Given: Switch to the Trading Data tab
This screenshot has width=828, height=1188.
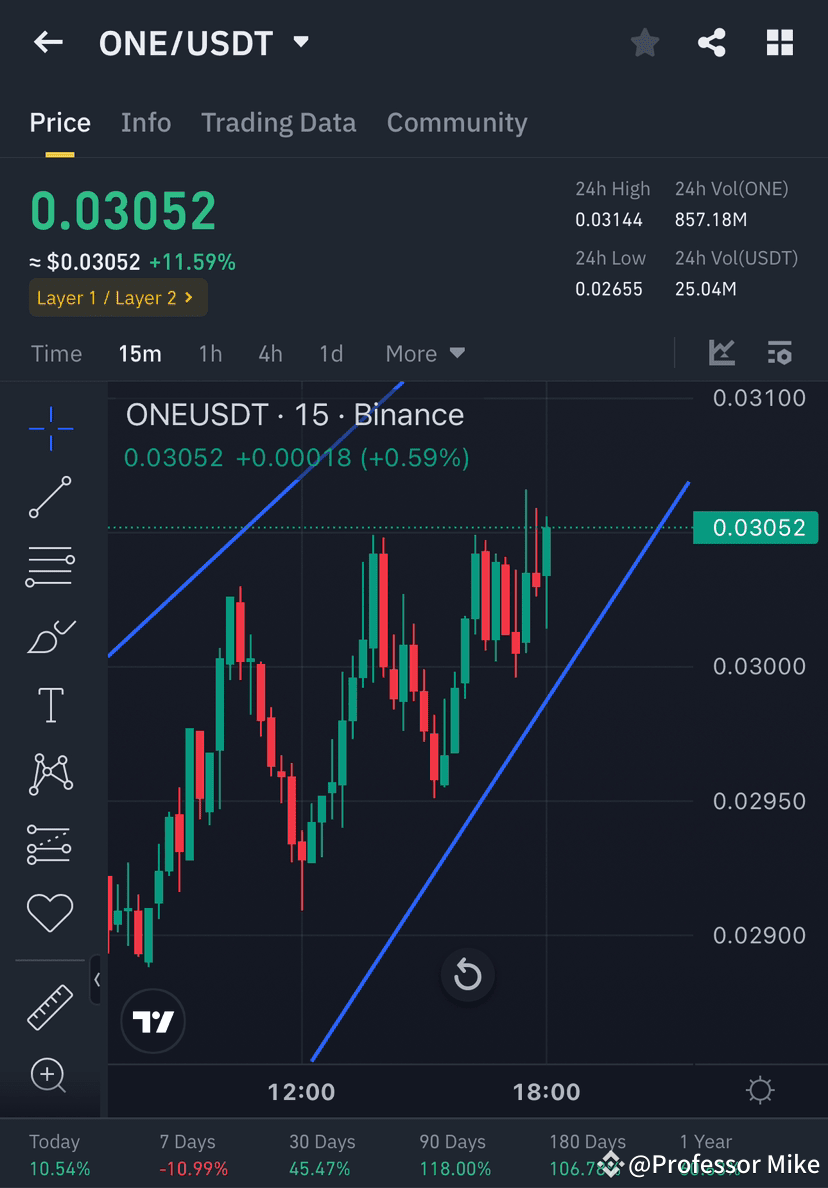Looking at the screenshot, I should [278, 122].
